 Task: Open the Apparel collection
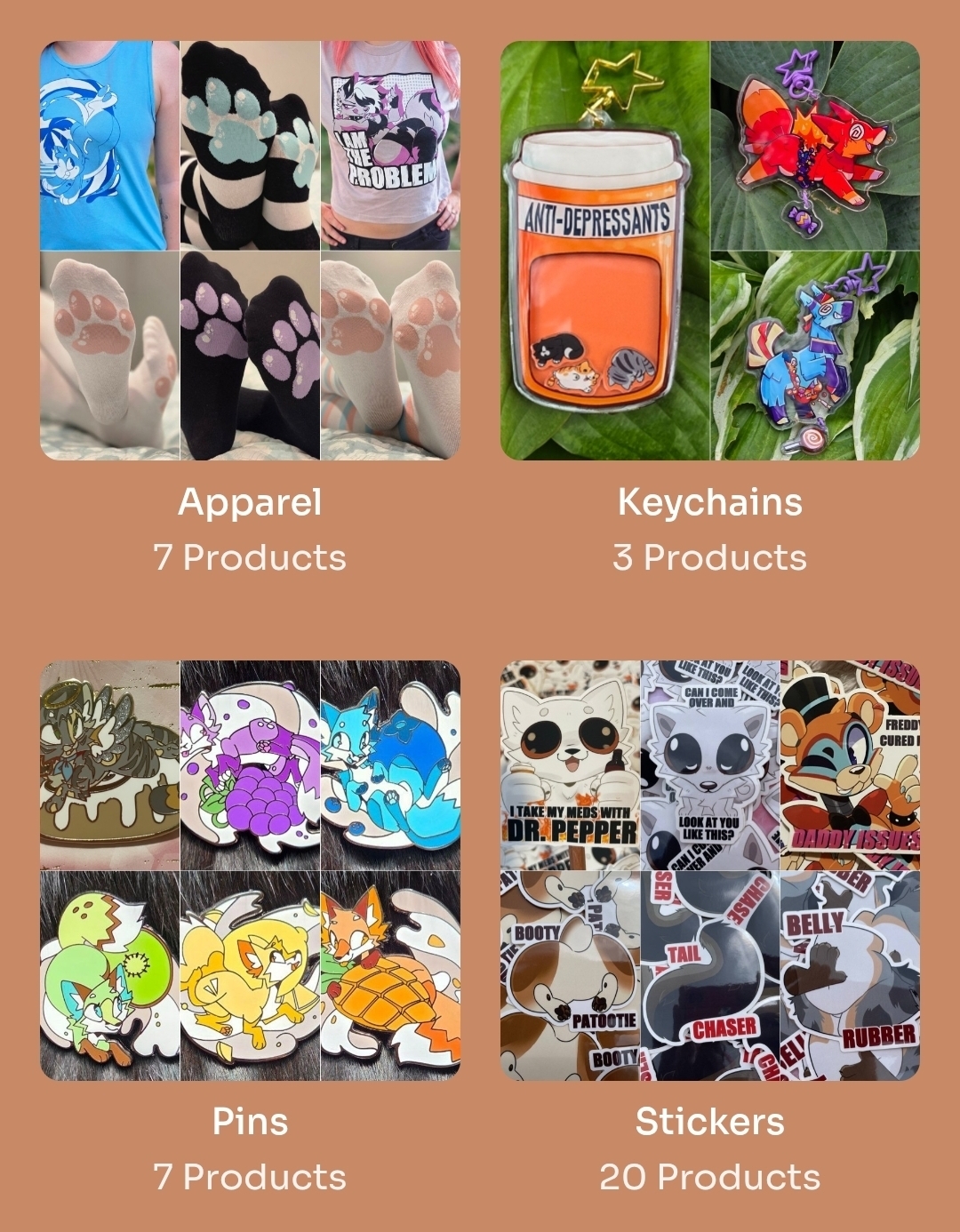coord(250,251)
